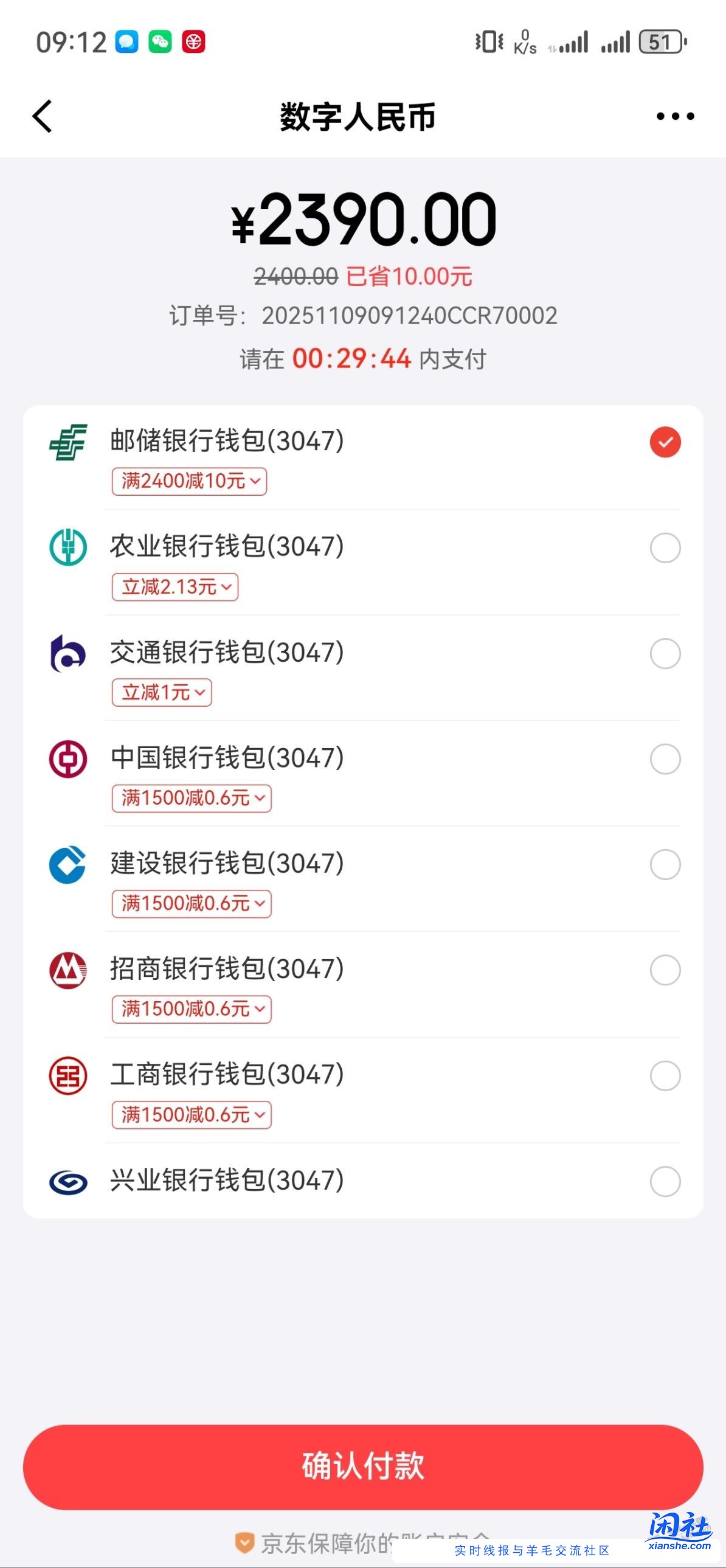Open the three-dot options menu

pos(675,116)
